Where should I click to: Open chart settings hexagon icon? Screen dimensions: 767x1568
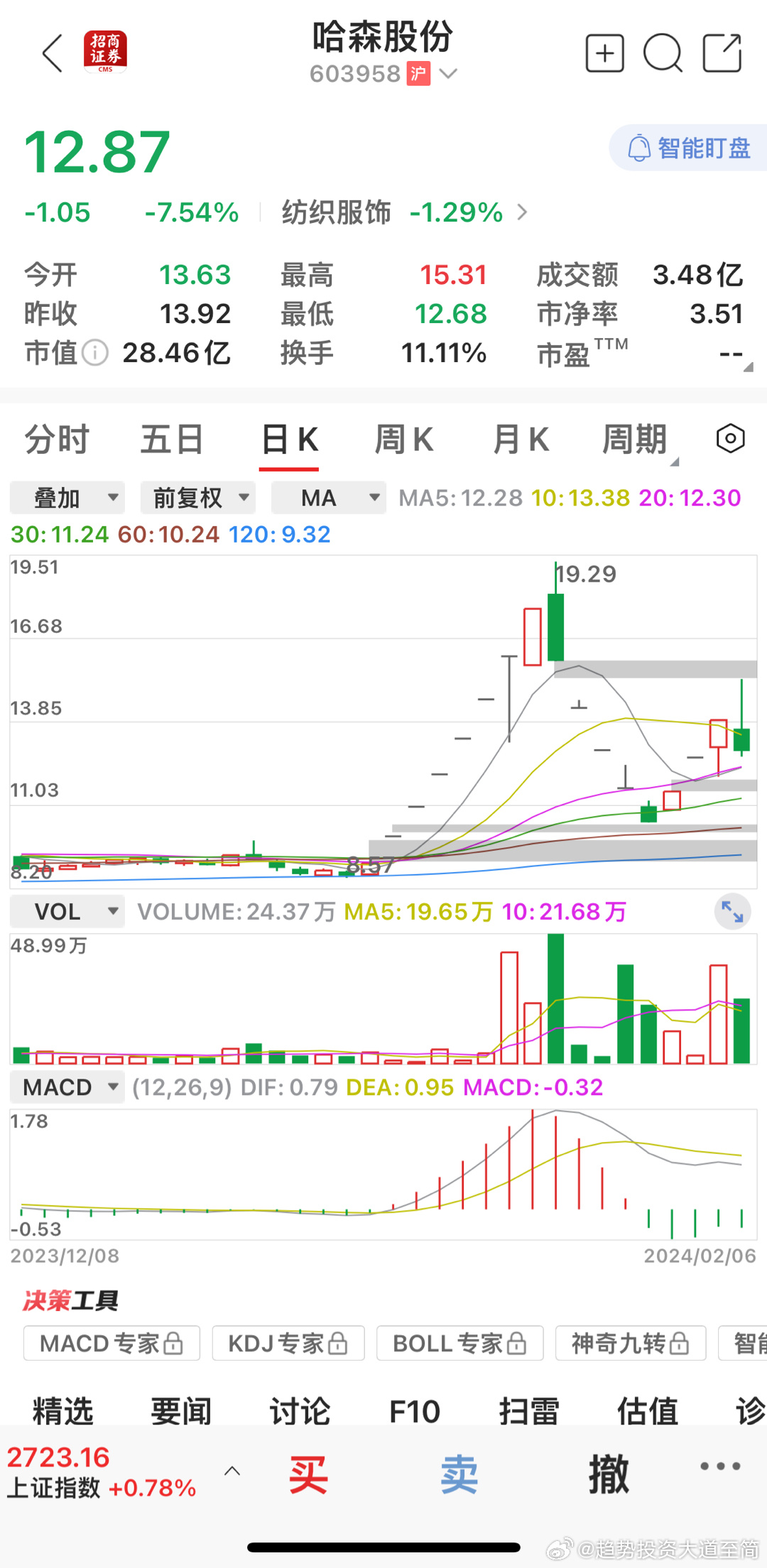[x=730, y=438]
